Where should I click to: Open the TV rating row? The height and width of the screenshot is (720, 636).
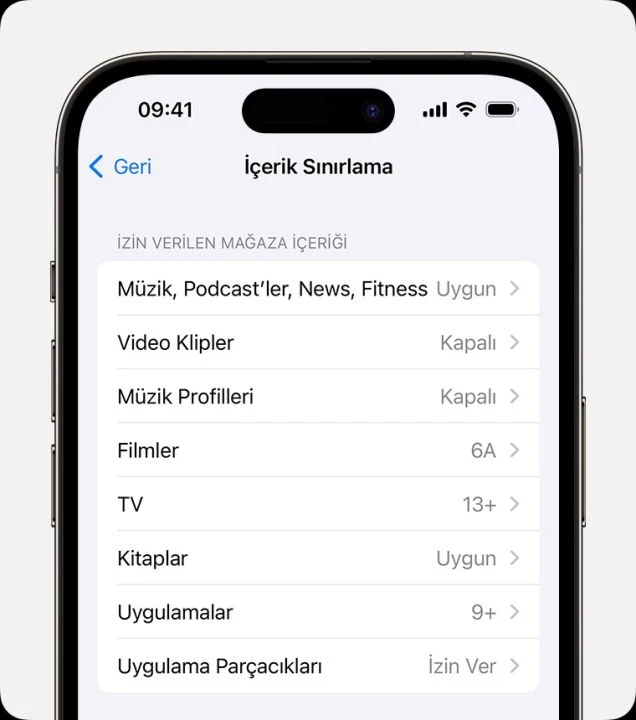point(318,505)
